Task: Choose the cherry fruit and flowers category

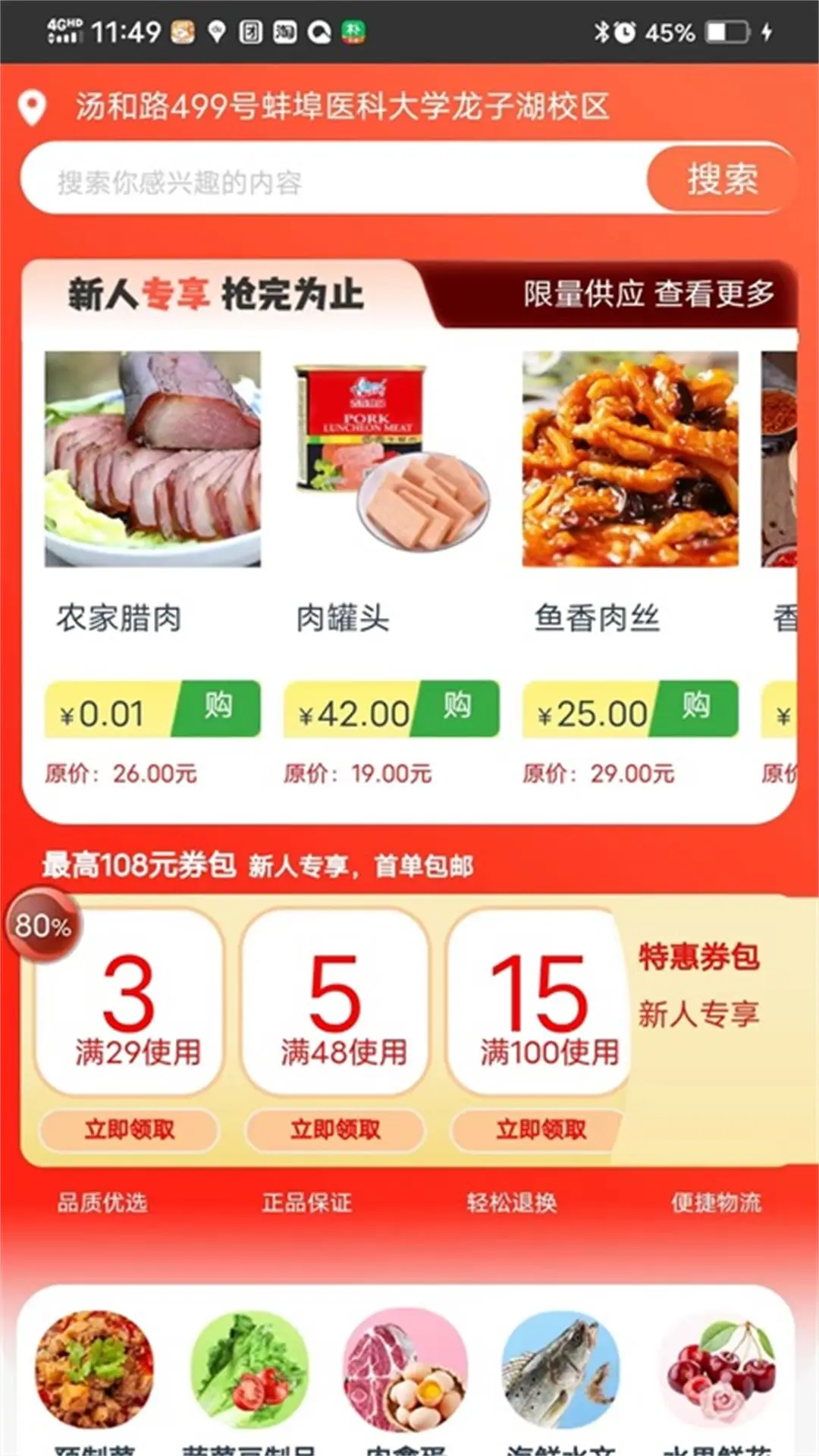Action: [x=718, y=1370]
